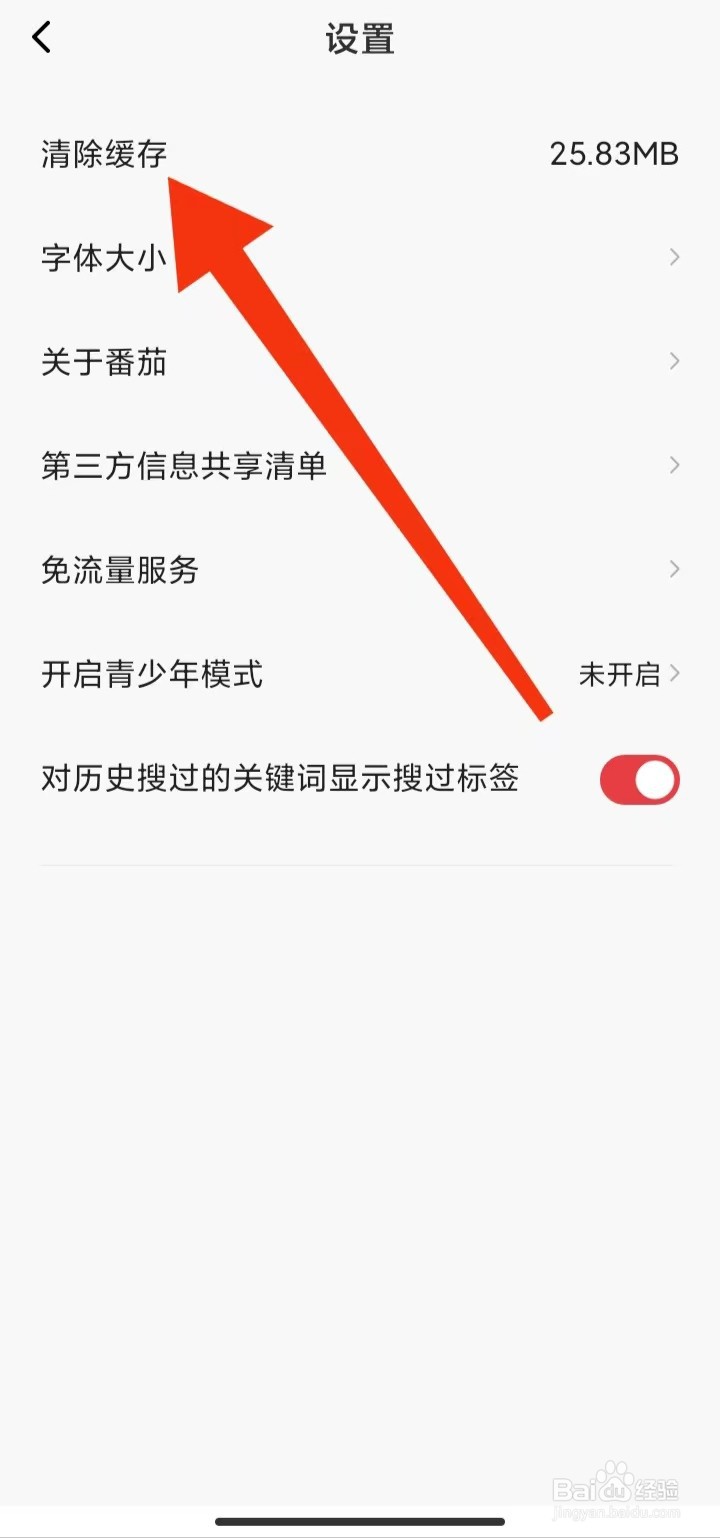Open the 关于番茄 about page
The image size is (720, 1538).
click(x=103, y=362)
